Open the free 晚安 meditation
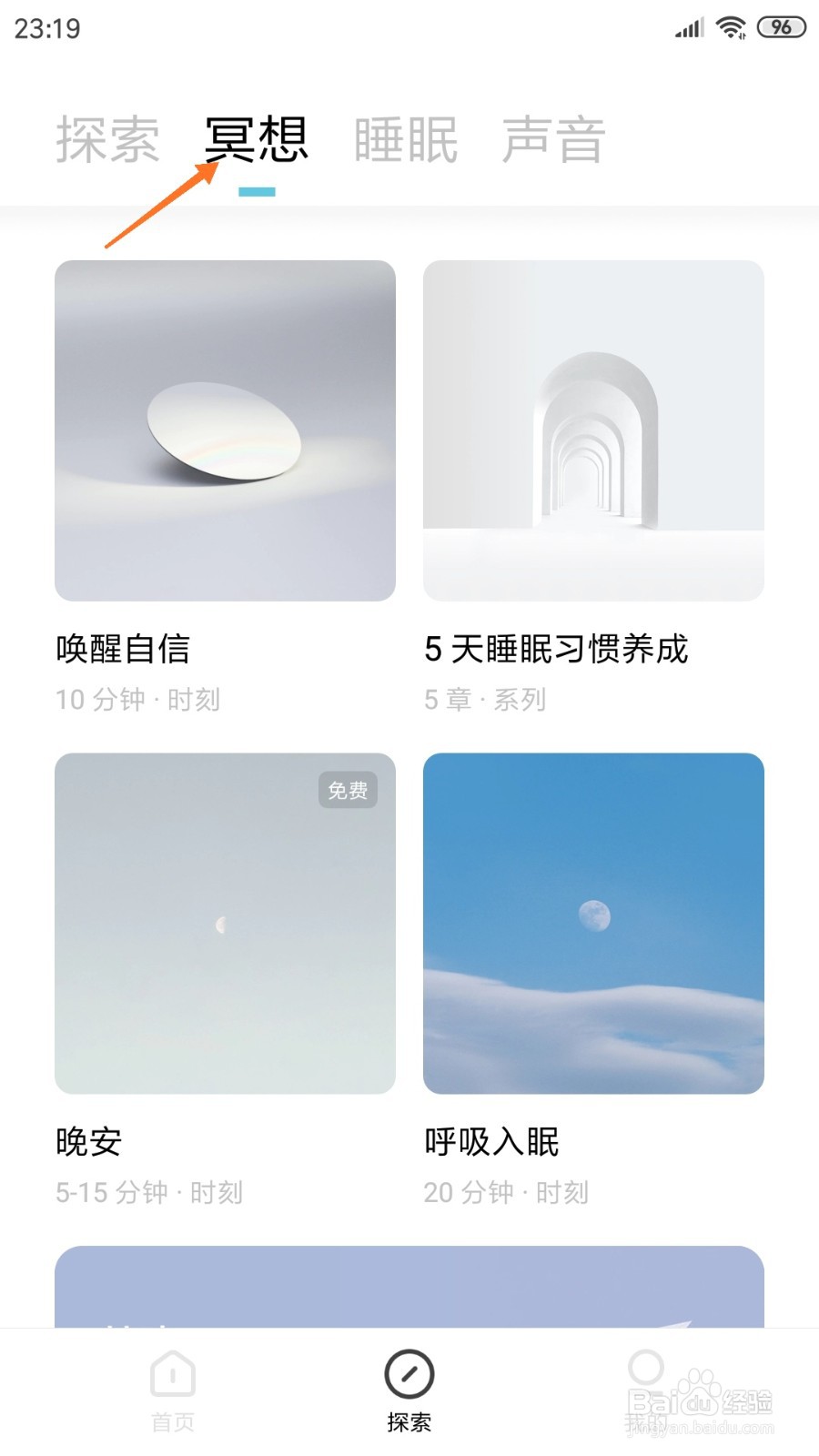This screenshot has width=819, height=1456. (225, 923)
